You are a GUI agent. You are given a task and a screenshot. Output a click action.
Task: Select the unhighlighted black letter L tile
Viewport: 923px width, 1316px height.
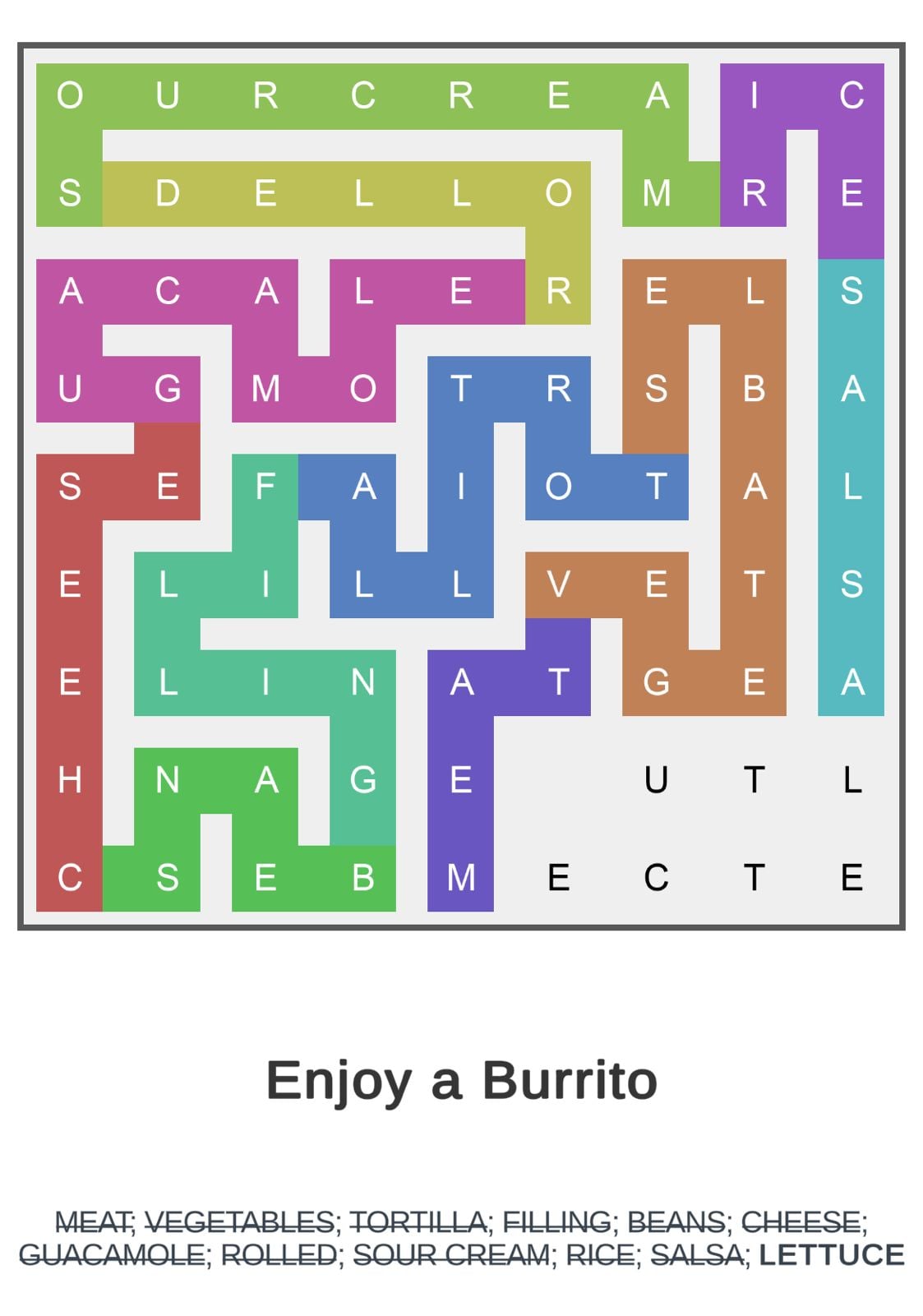pyautogui.click(x=851, y=779)
